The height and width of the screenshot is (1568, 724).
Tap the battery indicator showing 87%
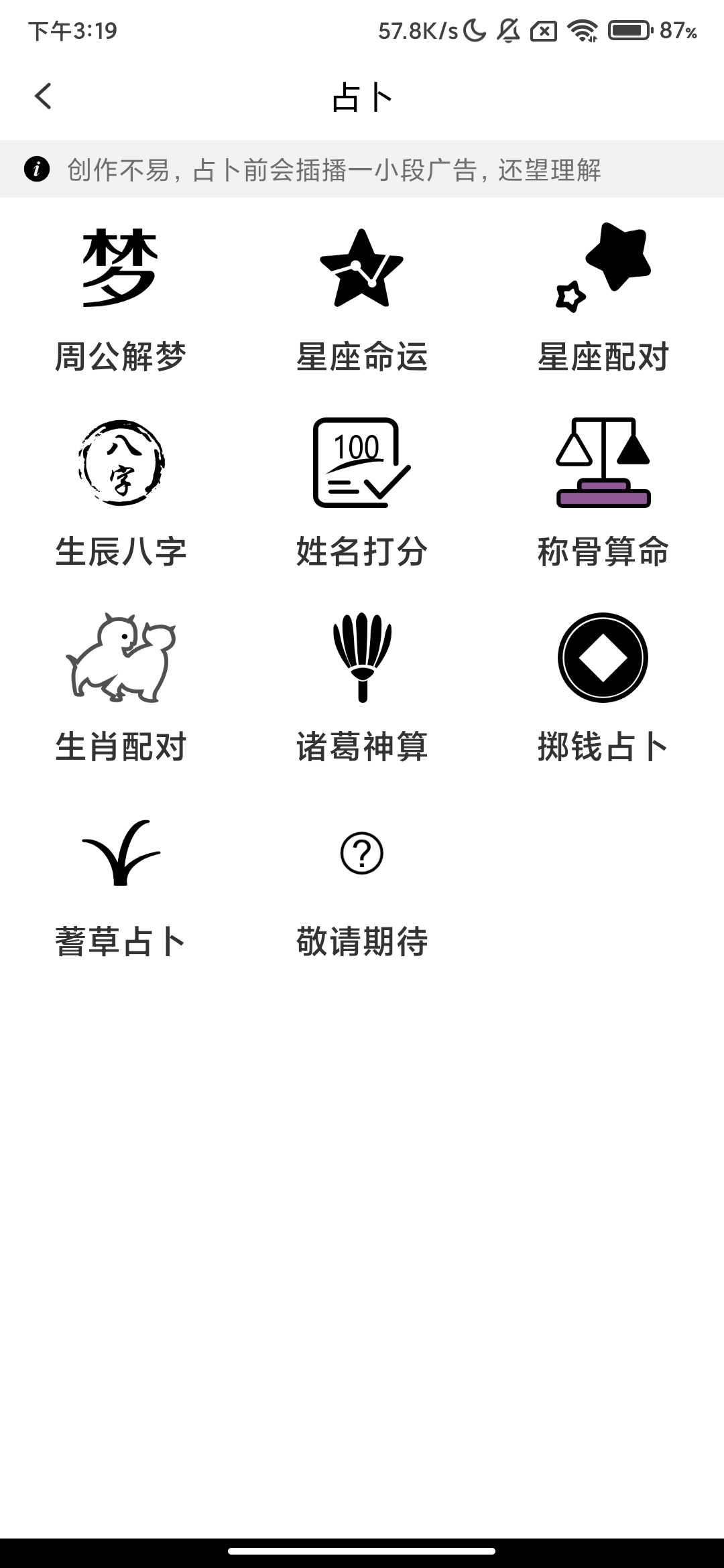(629, 29)
